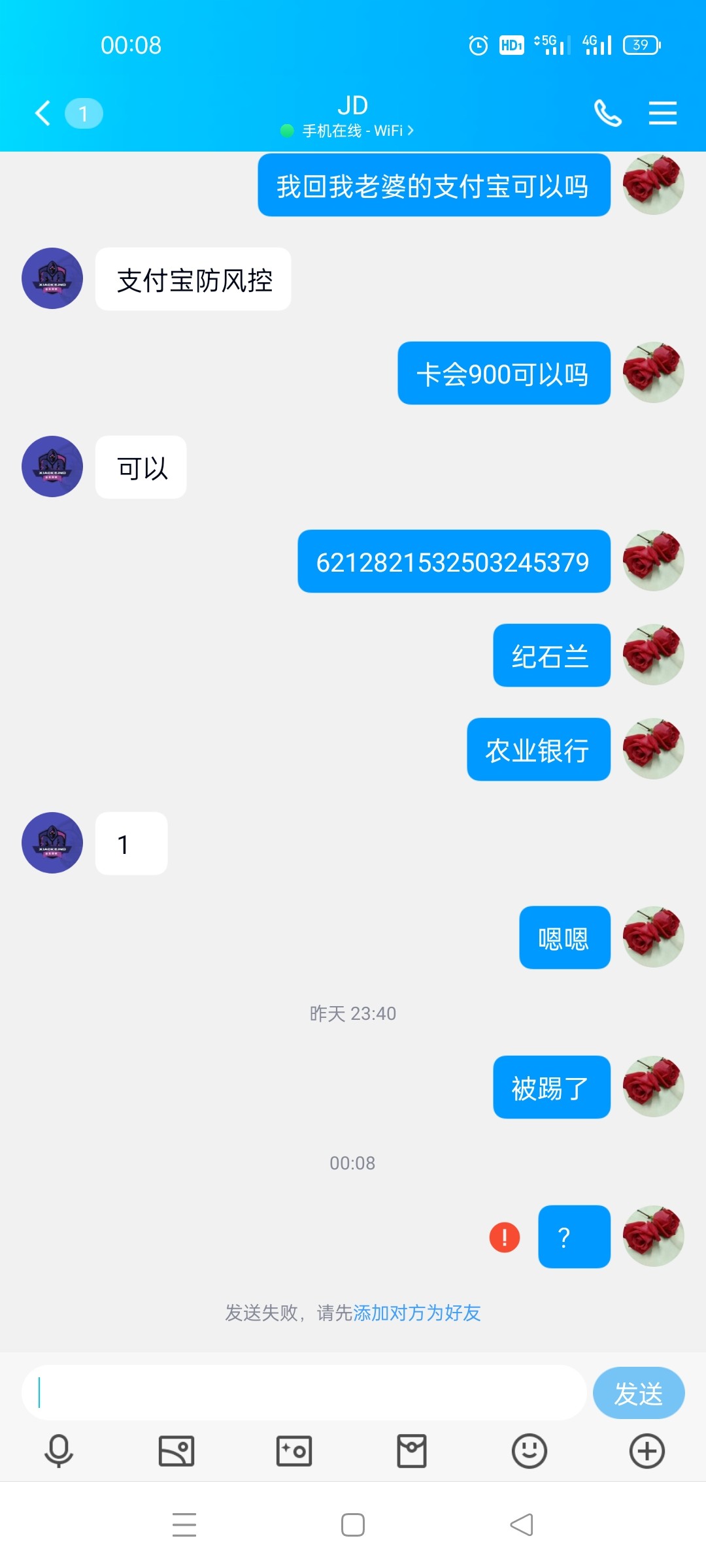Viewport: 706px width, 1568px height.
Task: Tap the system home button
Action: coord(353,1525)
